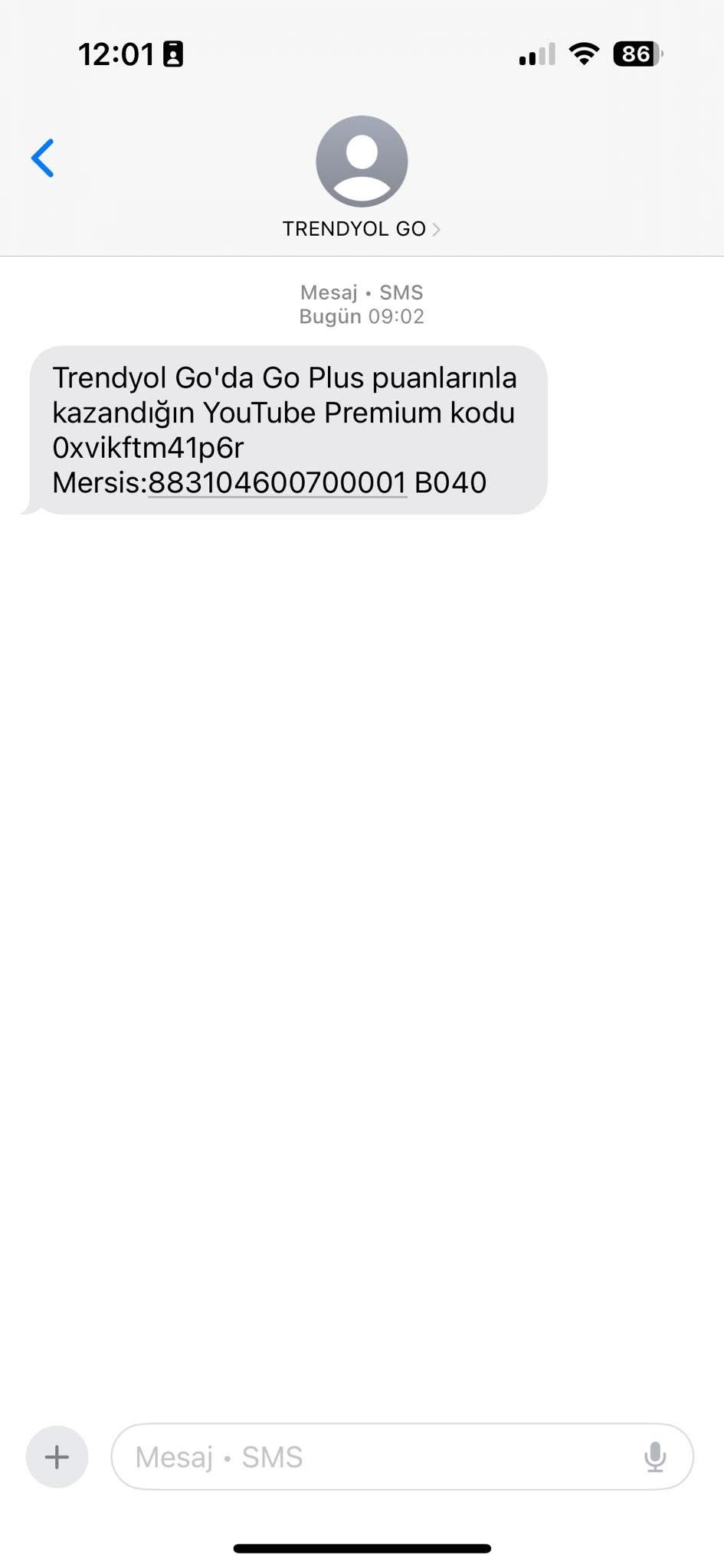
Task: Open the plus attachments menu
Action: pyautogui.click(x=57, y=1457)
